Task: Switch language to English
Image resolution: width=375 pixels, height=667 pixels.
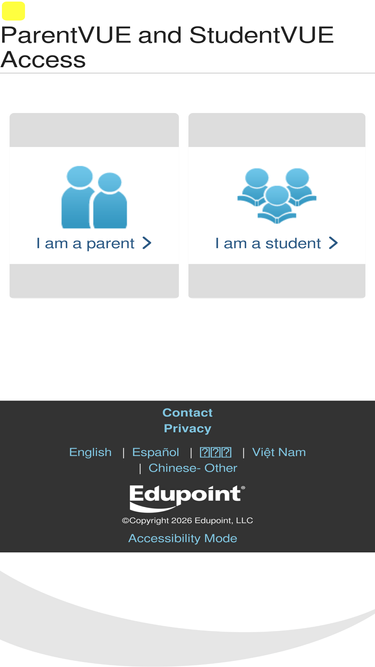Action: click(90, 452)
